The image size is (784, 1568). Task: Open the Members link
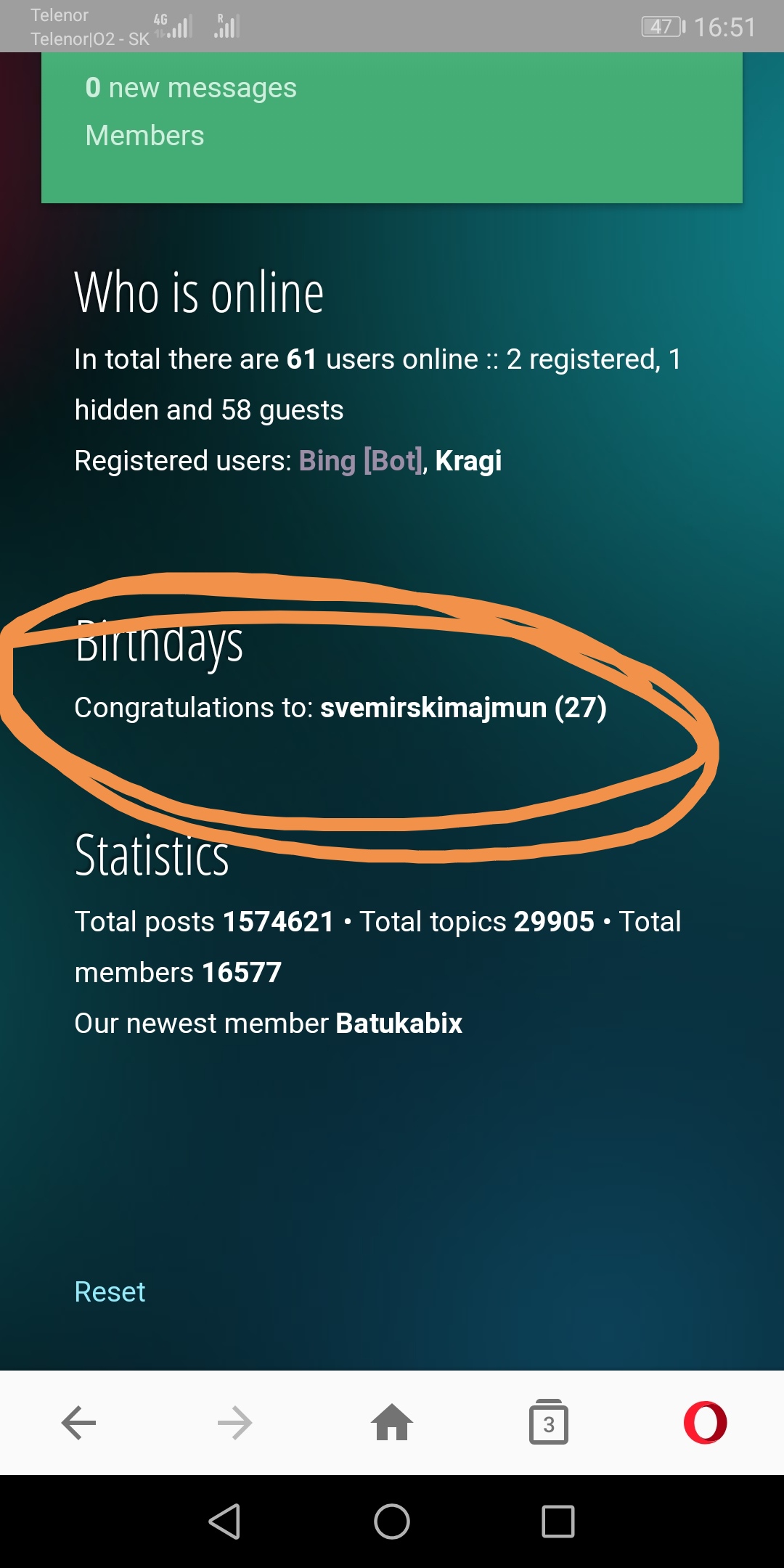(144, 136)
